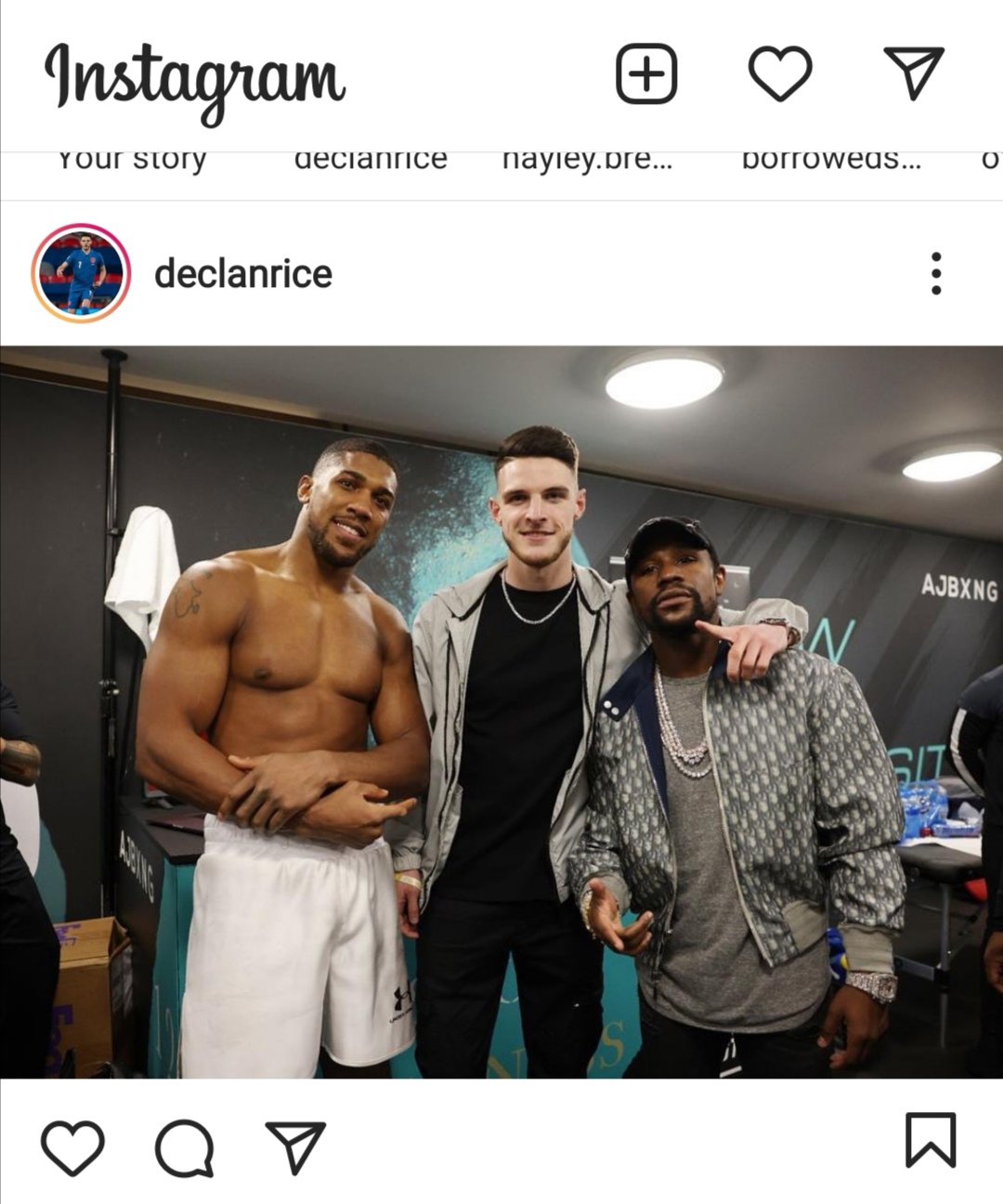Comment on declanrice's post
Viewport: 1003px width, 1204px height.
184,1148
